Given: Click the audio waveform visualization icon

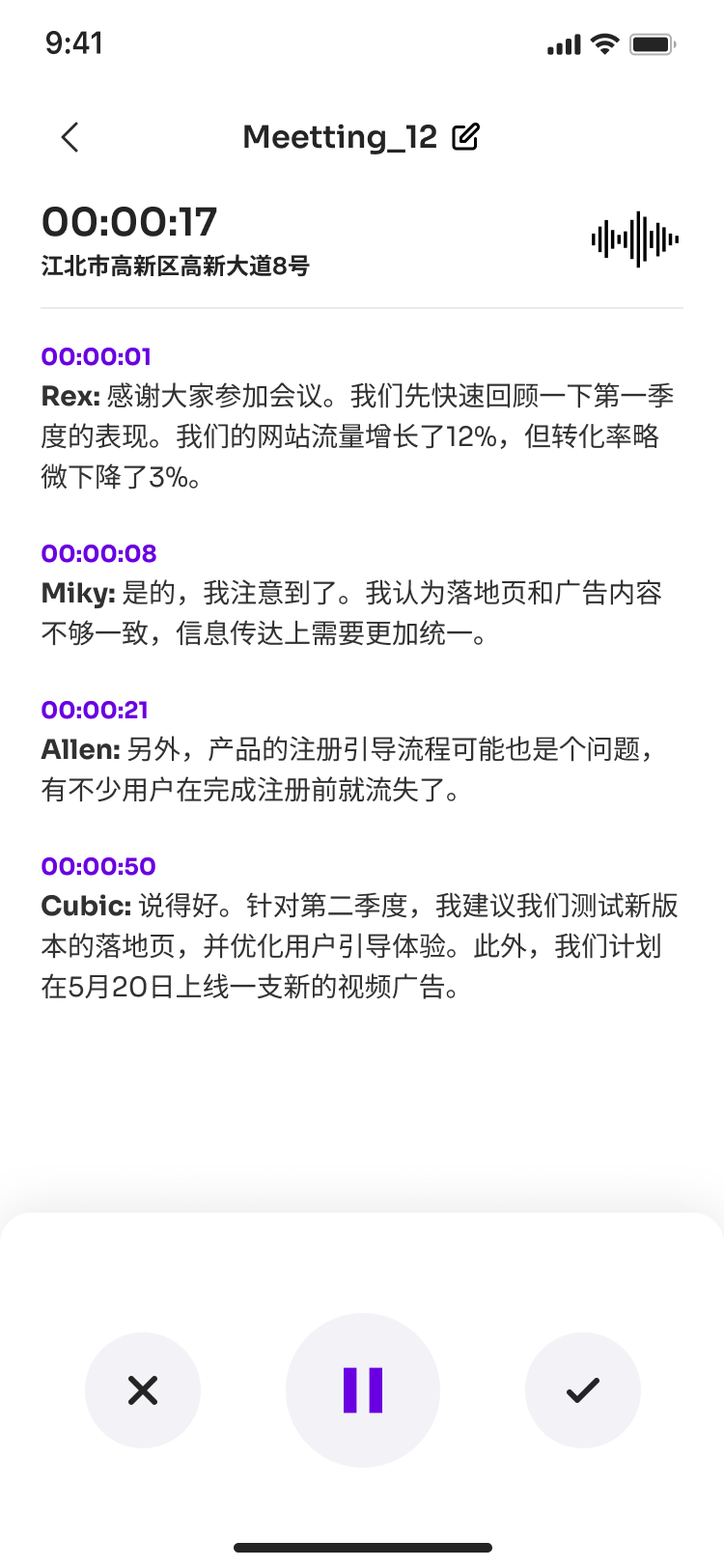Looking at the screenshot, I should pyautogui.click(x=634, y=238).
